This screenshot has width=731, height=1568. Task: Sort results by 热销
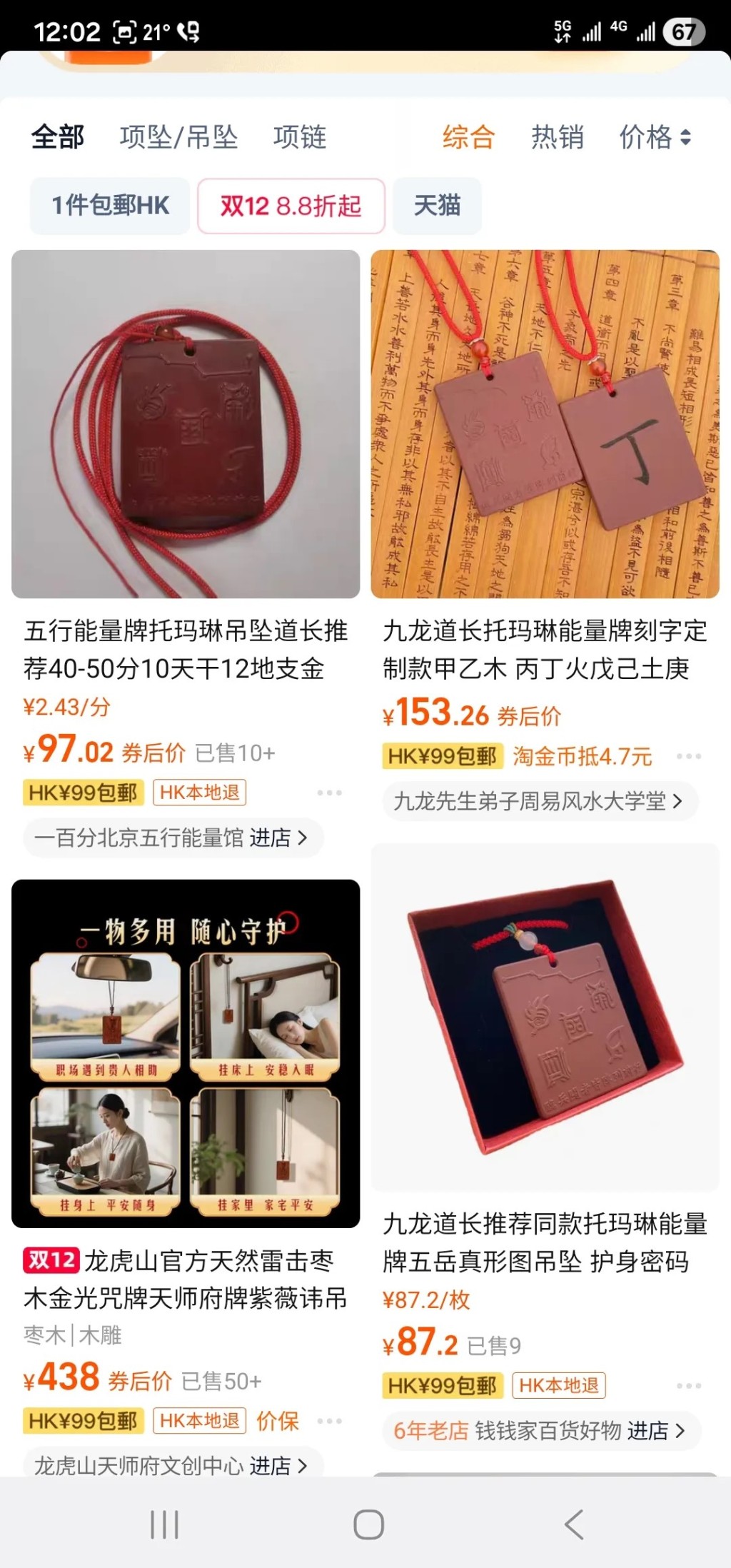pyautogui.click(x=558, y=137)
